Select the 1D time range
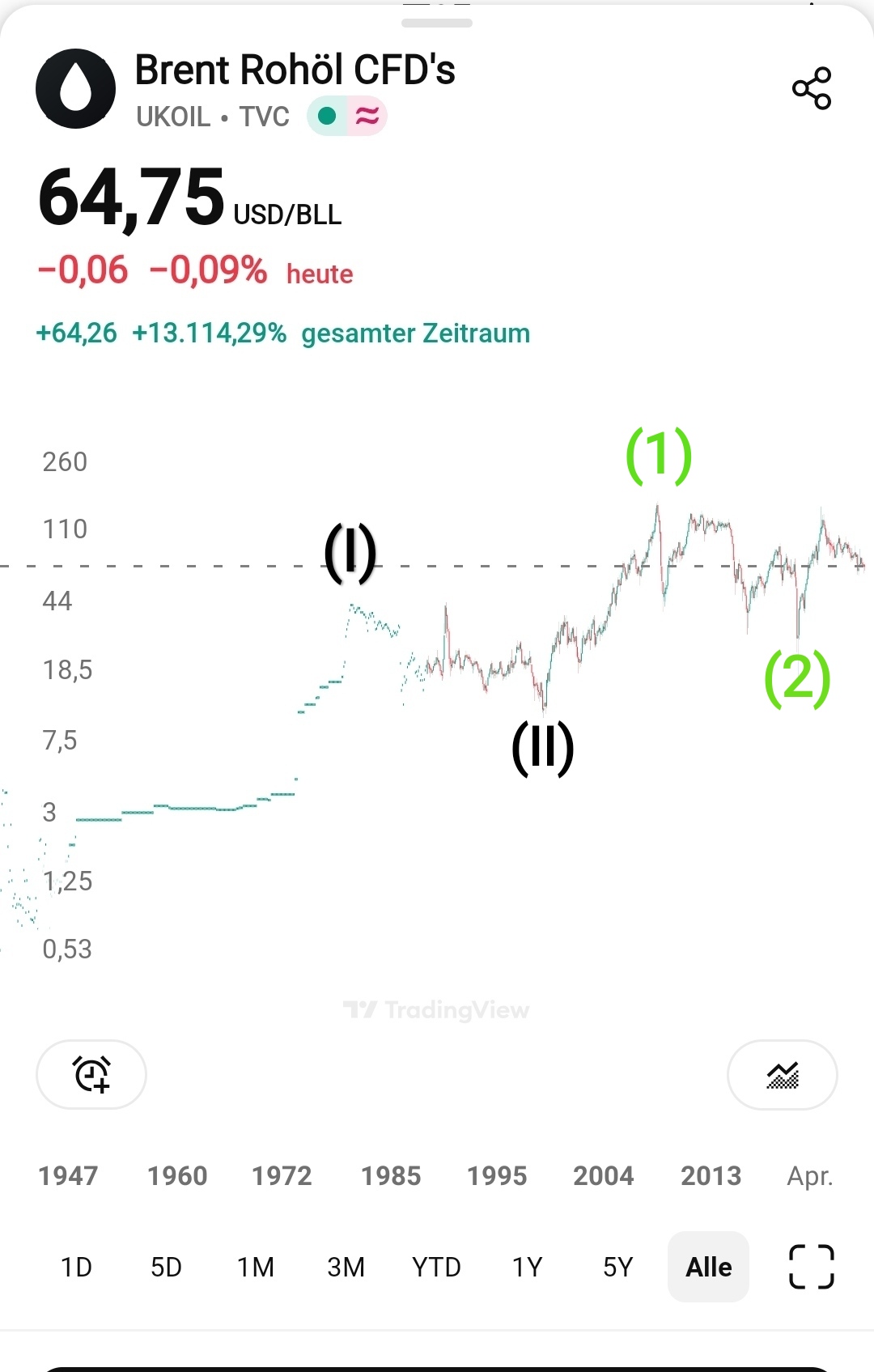This screenshot has width=874, height=1372. click(77, 1267)
